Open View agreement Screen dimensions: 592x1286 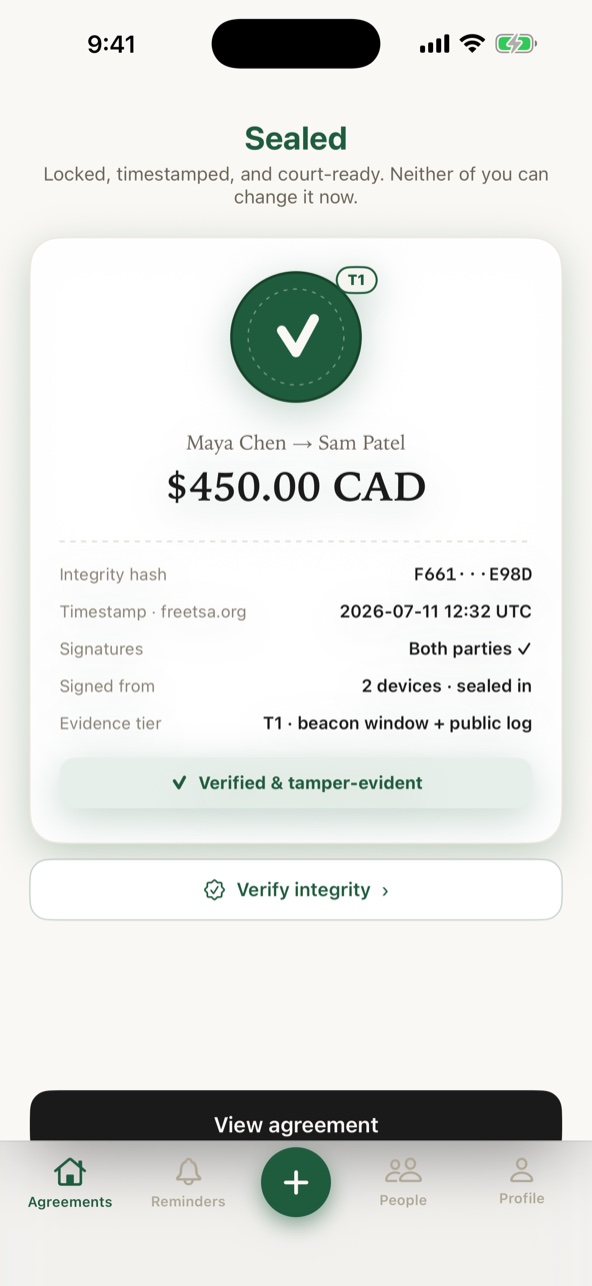(296, 1116)
